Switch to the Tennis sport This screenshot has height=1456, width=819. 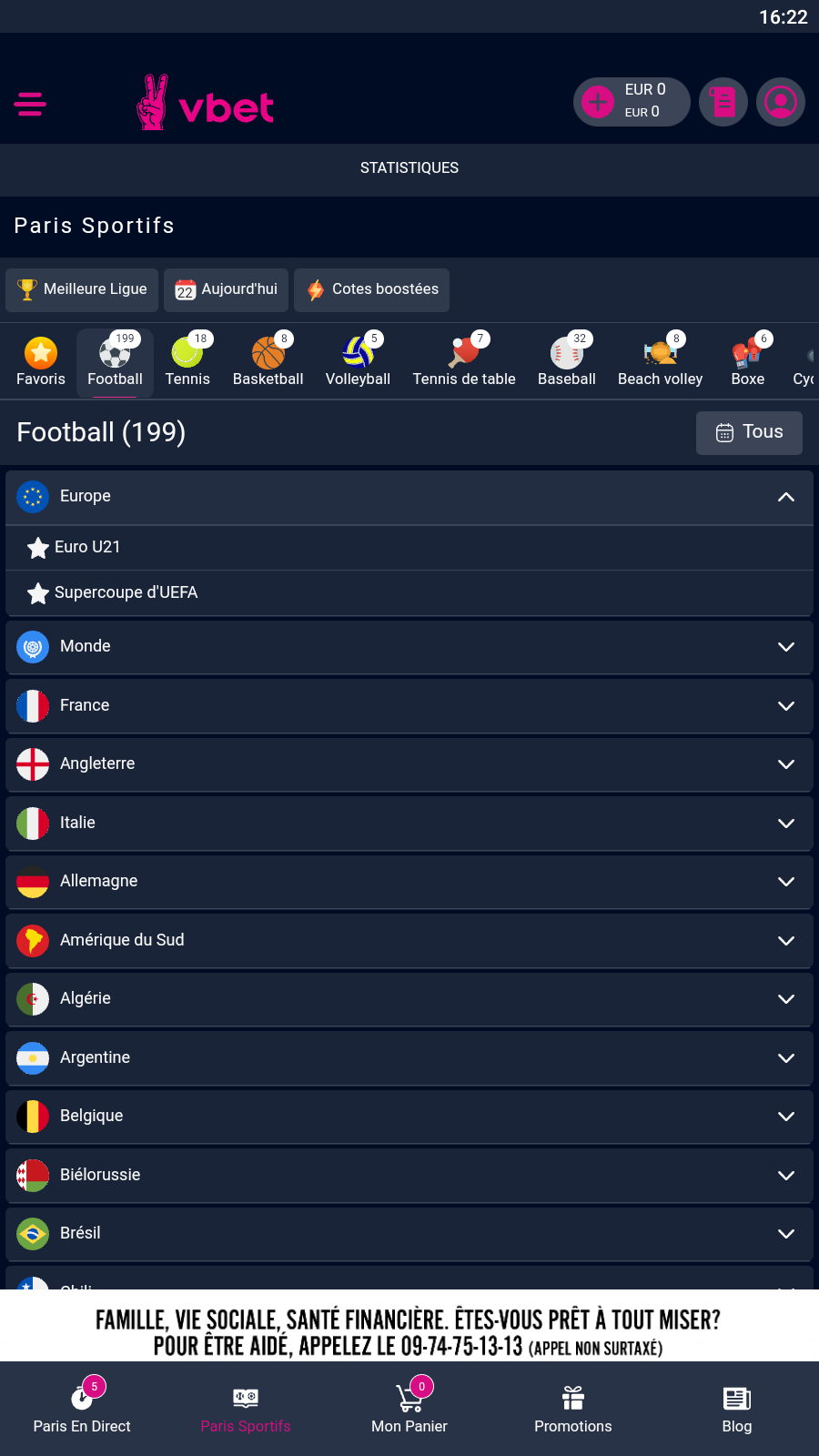tap(187, 362)
